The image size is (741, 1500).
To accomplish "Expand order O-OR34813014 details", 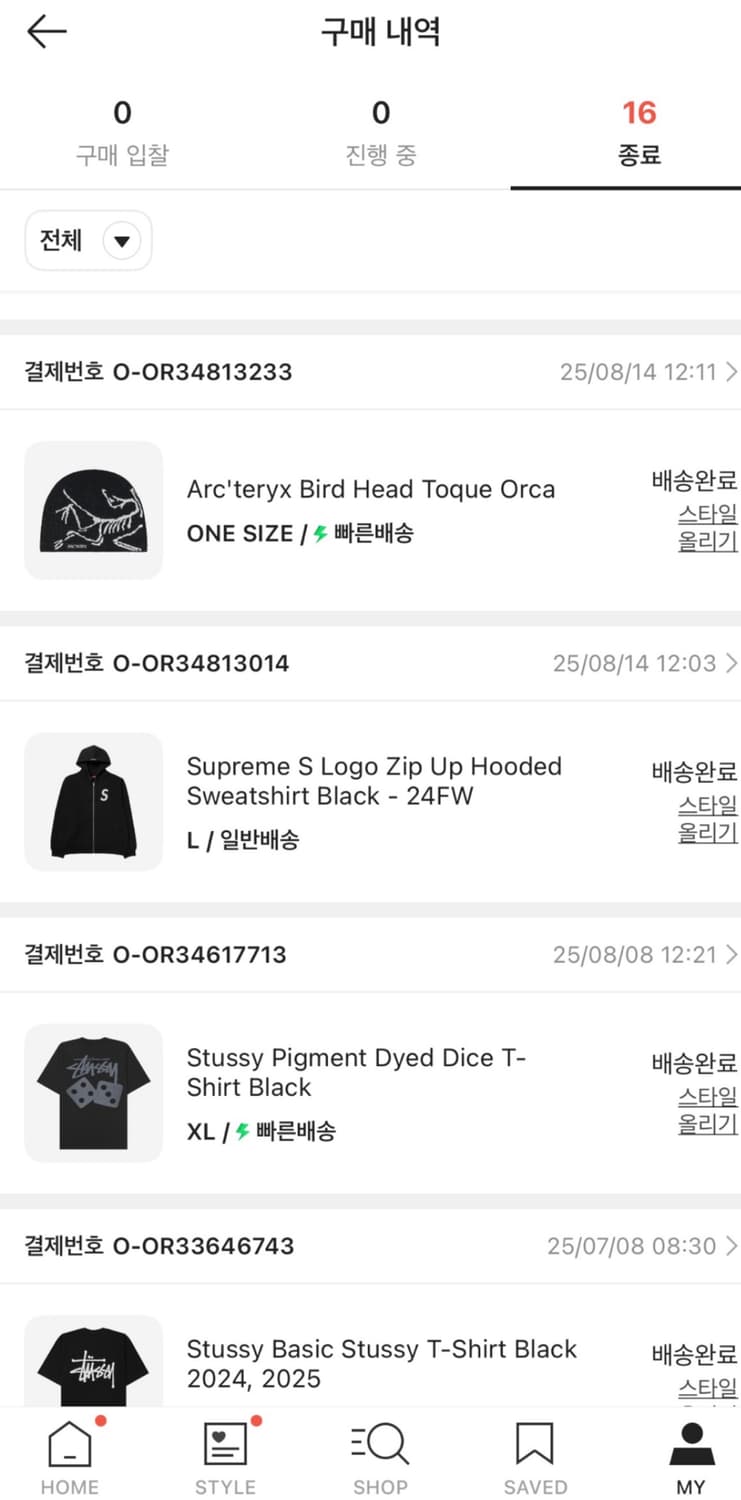I will 733,662.
